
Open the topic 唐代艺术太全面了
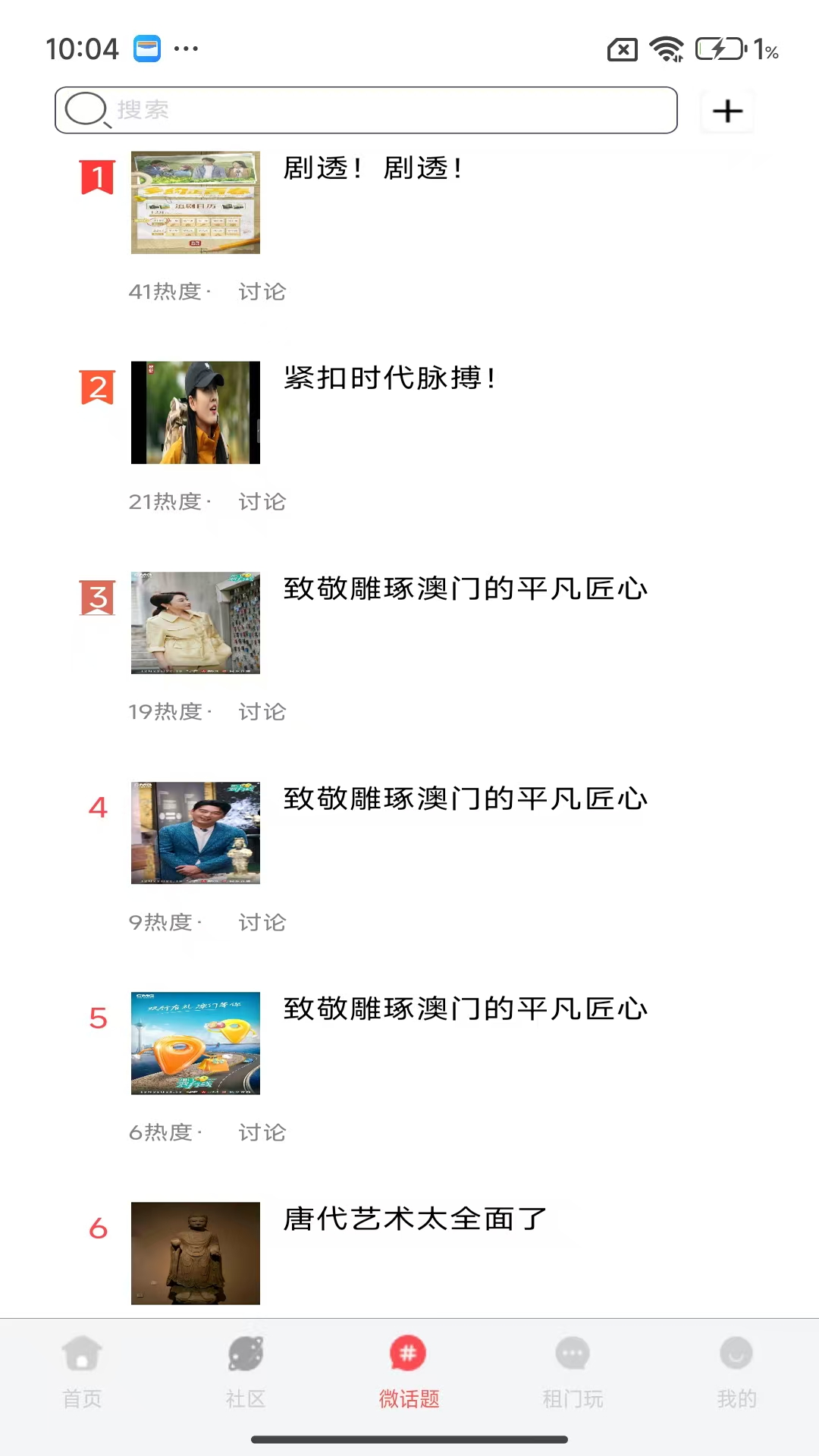415,1219
